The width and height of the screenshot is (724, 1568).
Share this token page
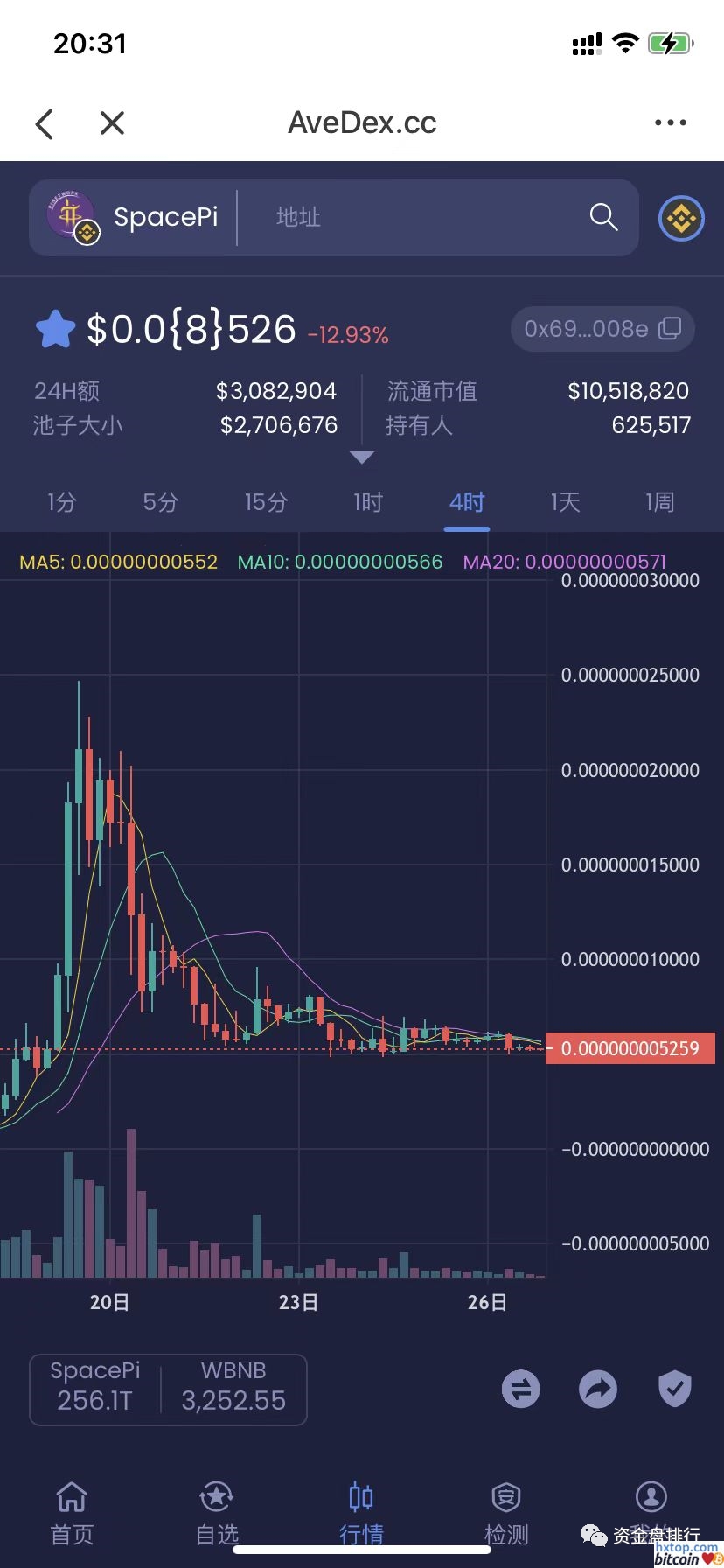[x=598, y=1389]
